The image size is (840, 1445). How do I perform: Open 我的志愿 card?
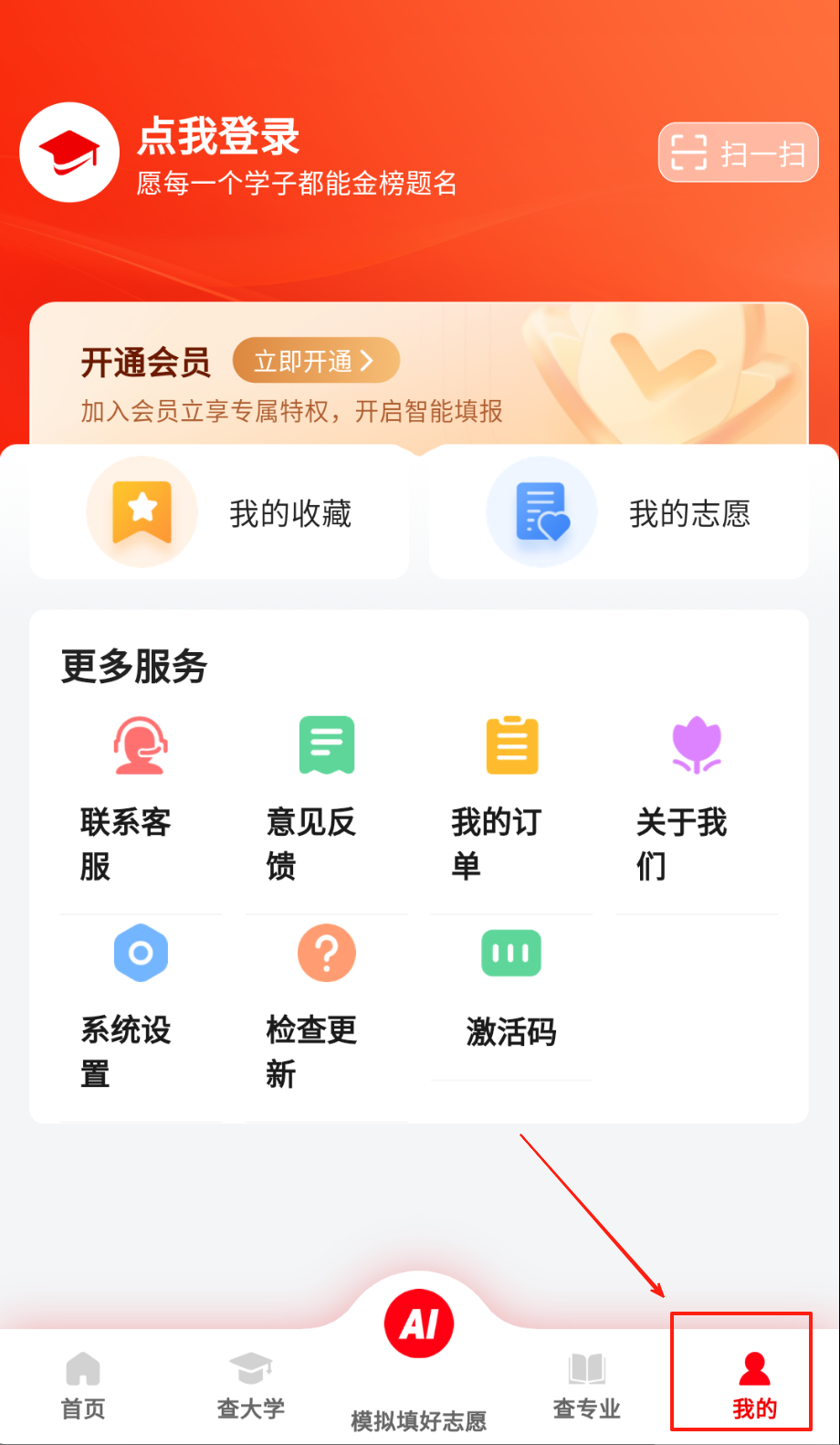pyautogui.click(x=618, y=513)
